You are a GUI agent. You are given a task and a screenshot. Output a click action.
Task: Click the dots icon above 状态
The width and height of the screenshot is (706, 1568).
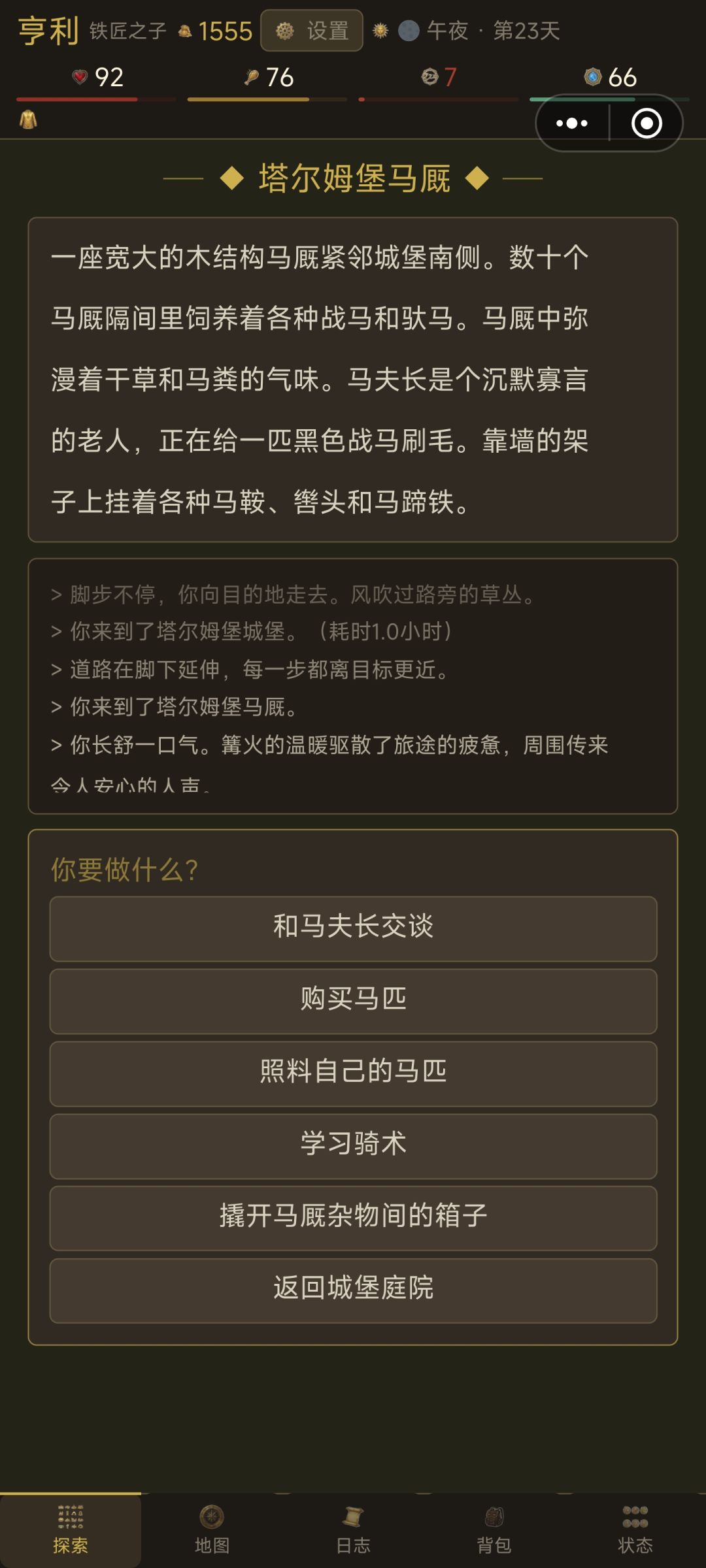[x=635, y=1514]
